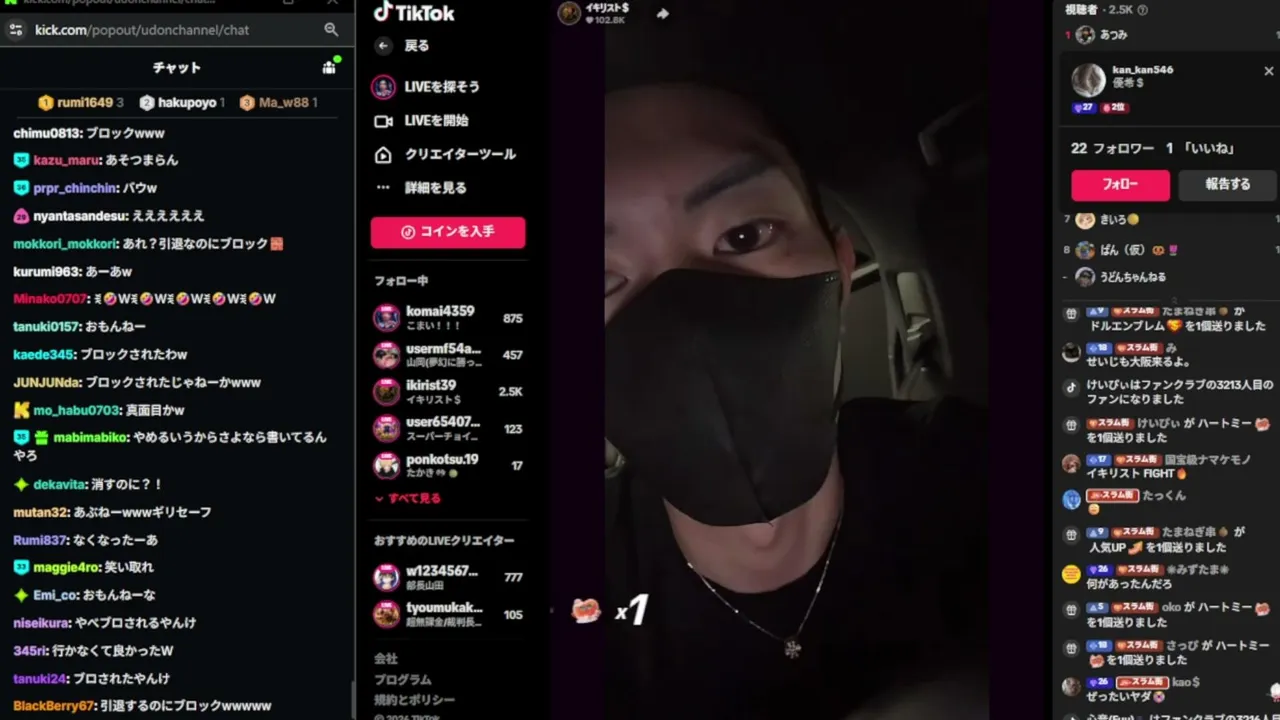Viewport: 1280px width, 720px height.
Task: Expand the list with すべて見る
Action: pos(408,498)
